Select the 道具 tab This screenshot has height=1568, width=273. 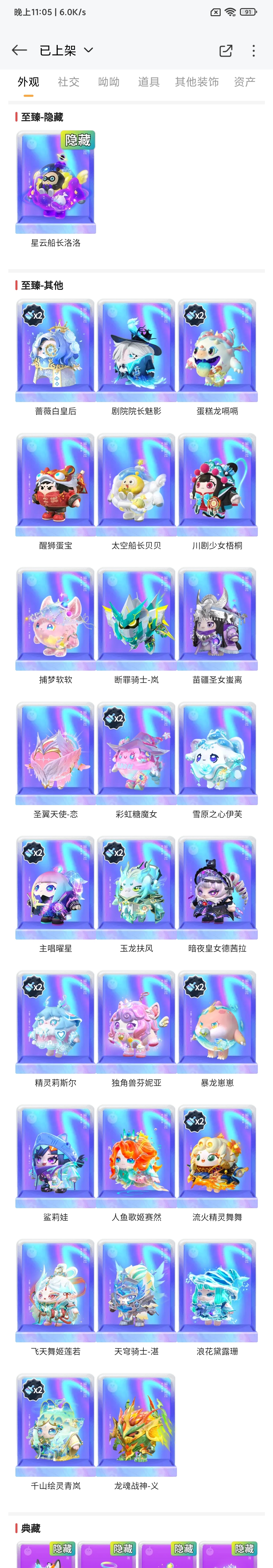[x=149, y=82]
